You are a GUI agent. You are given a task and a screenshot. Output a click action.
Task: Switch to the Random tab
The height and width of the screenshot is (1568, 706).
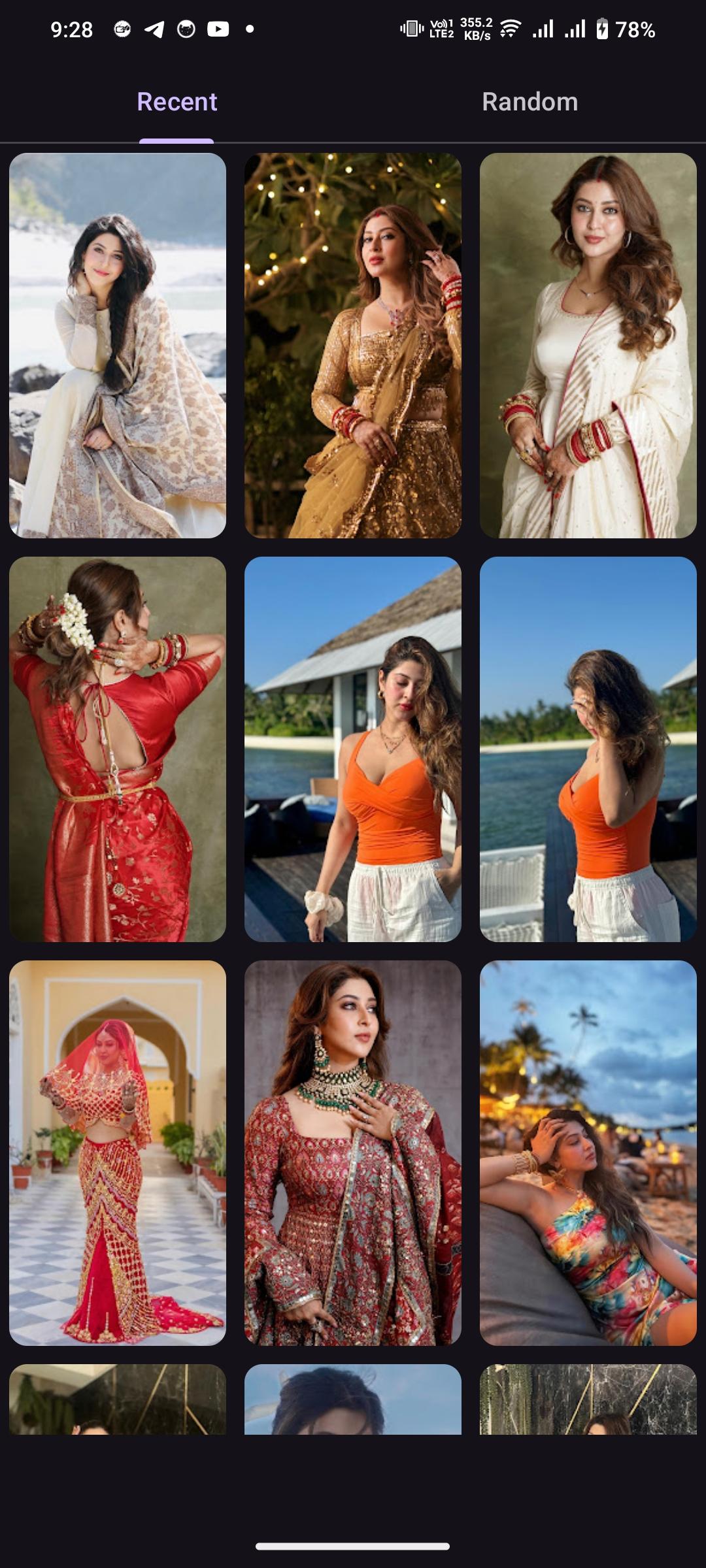tap(529, 102)
